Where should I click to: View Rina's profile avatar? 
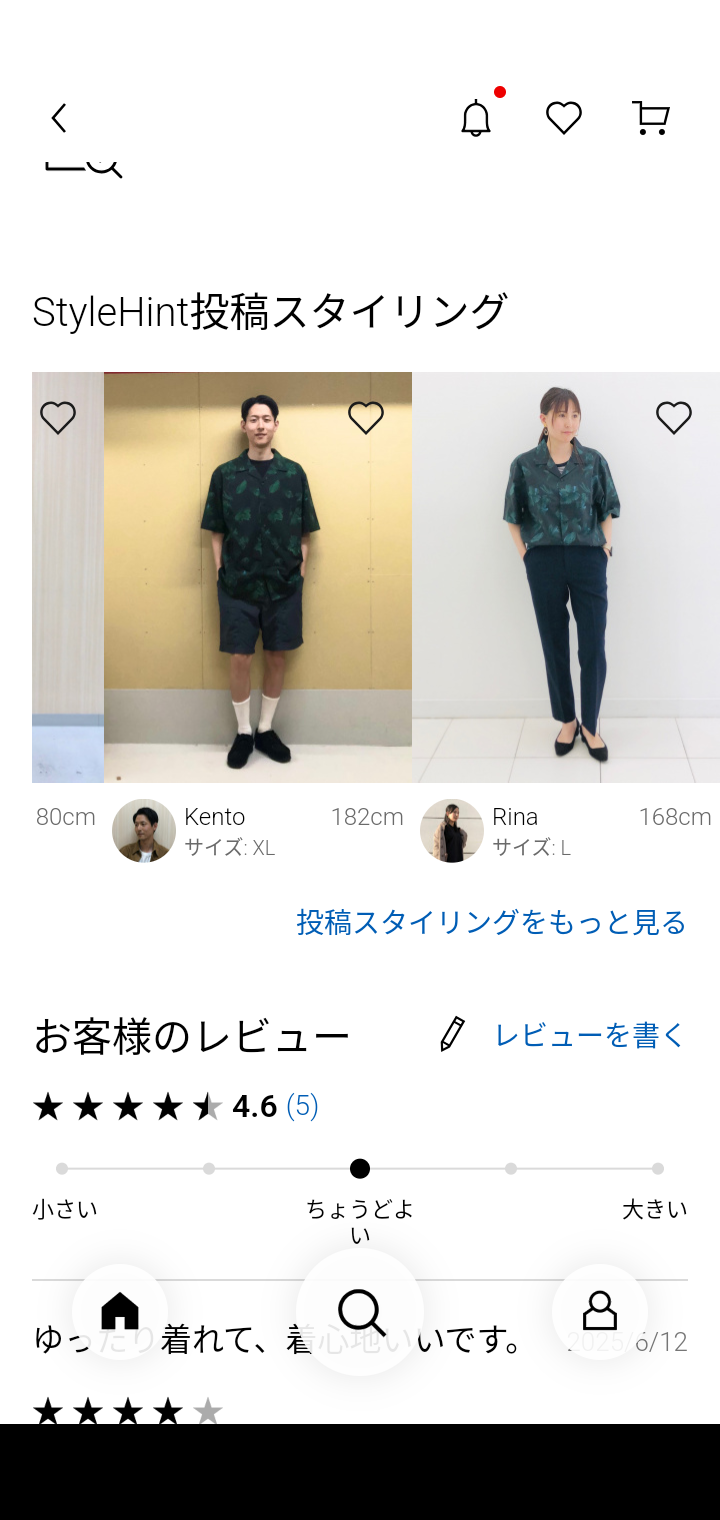click(452, 831)
